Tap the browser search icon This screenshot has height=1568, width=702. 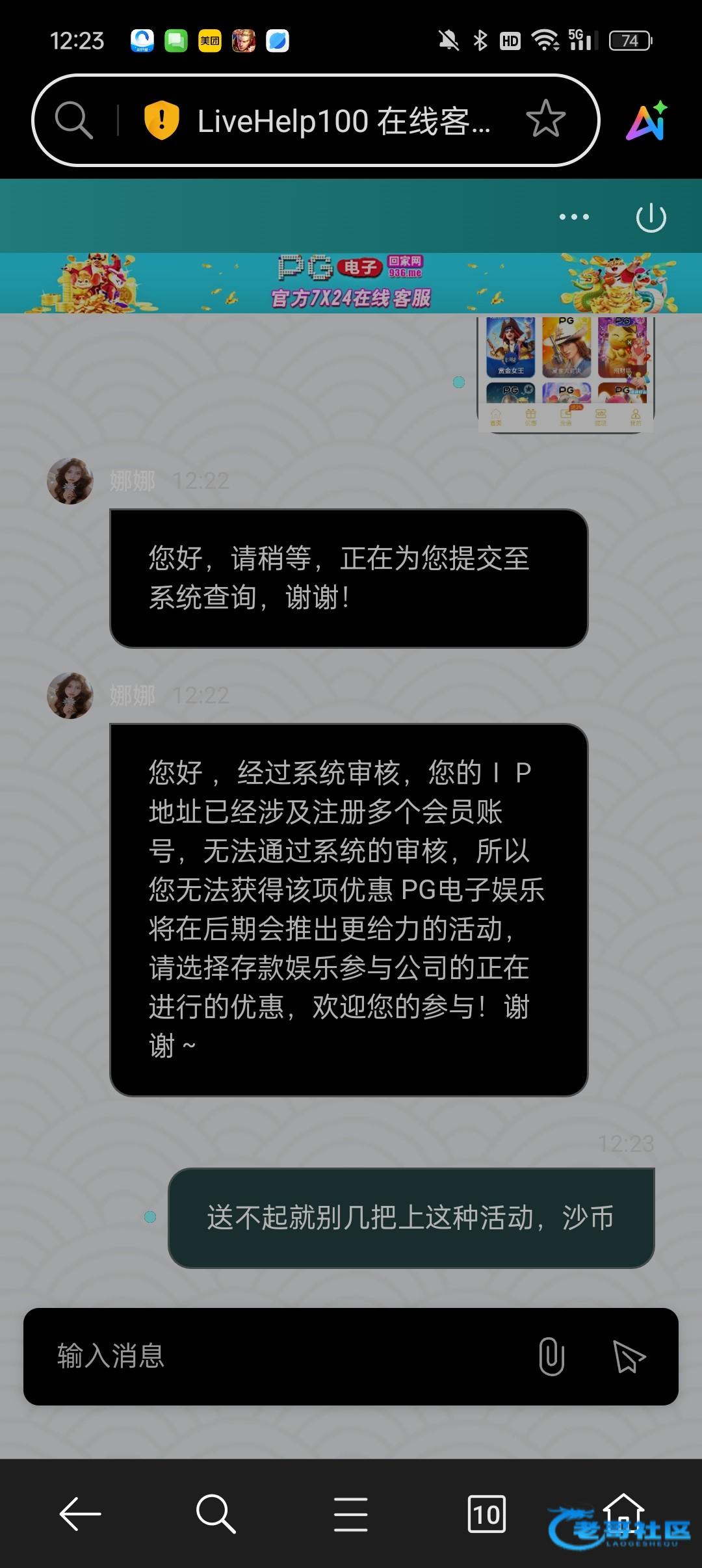[x=73, y=120]
